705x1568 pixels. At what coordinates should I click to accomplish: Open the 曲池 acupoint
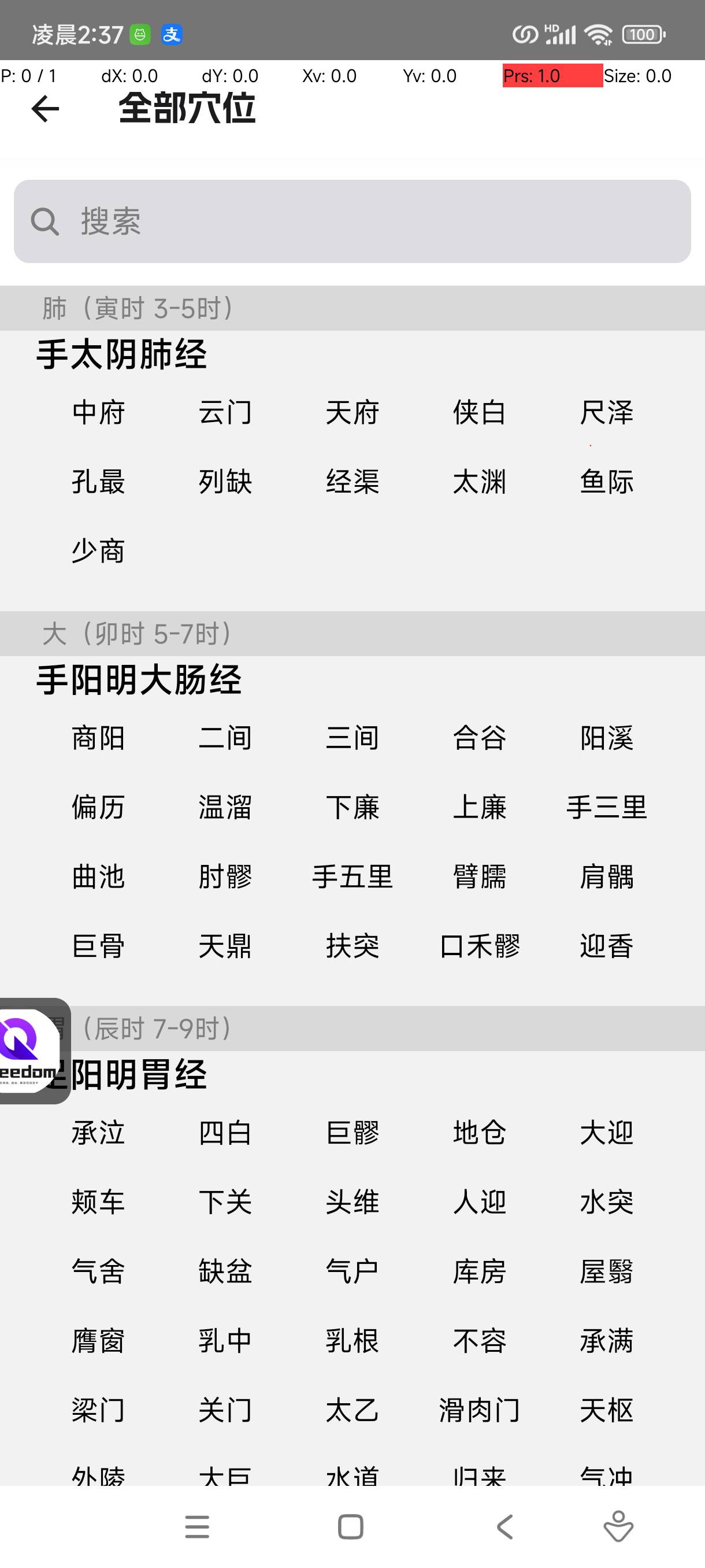pos(98,877)
